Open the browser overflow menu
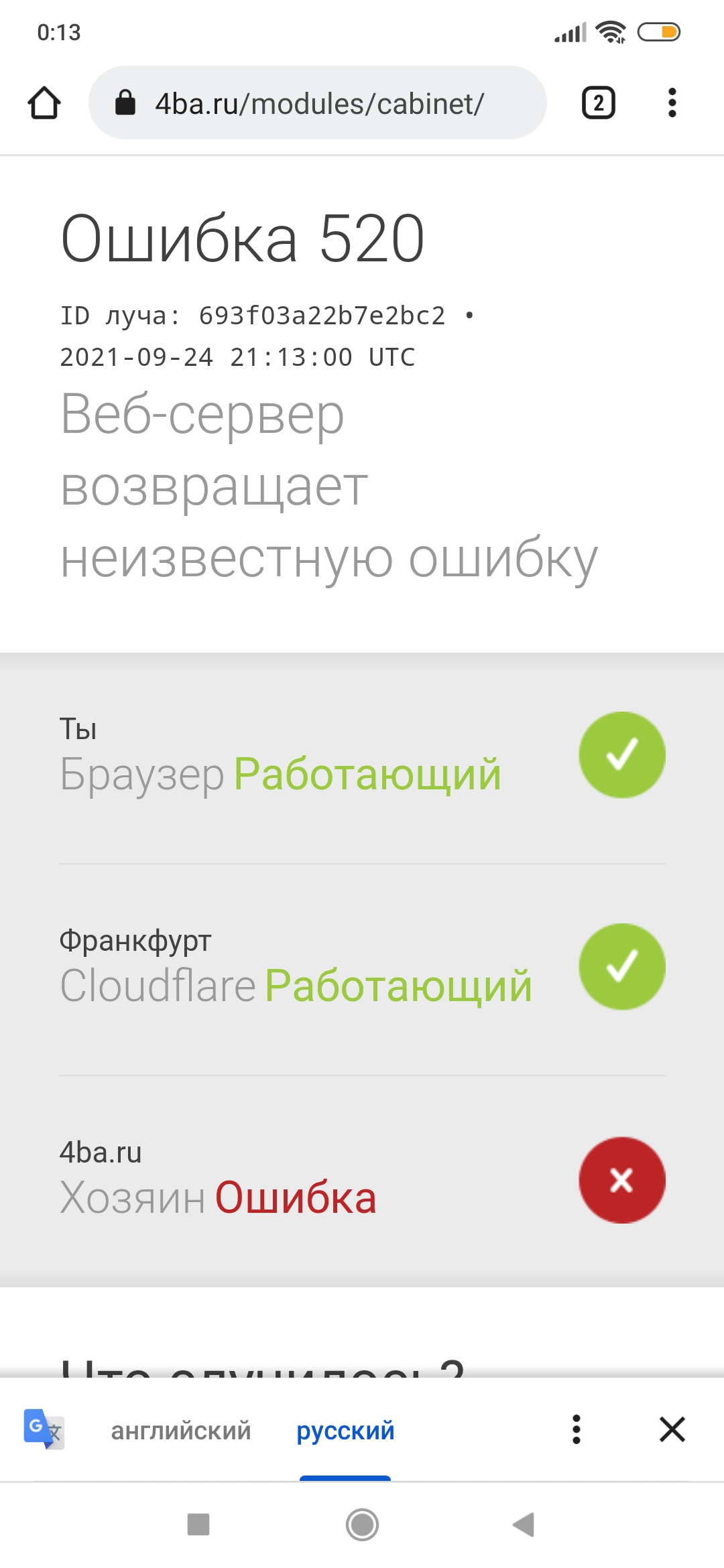Screen dimensions: 724x1568 click(x=672, y=103)
